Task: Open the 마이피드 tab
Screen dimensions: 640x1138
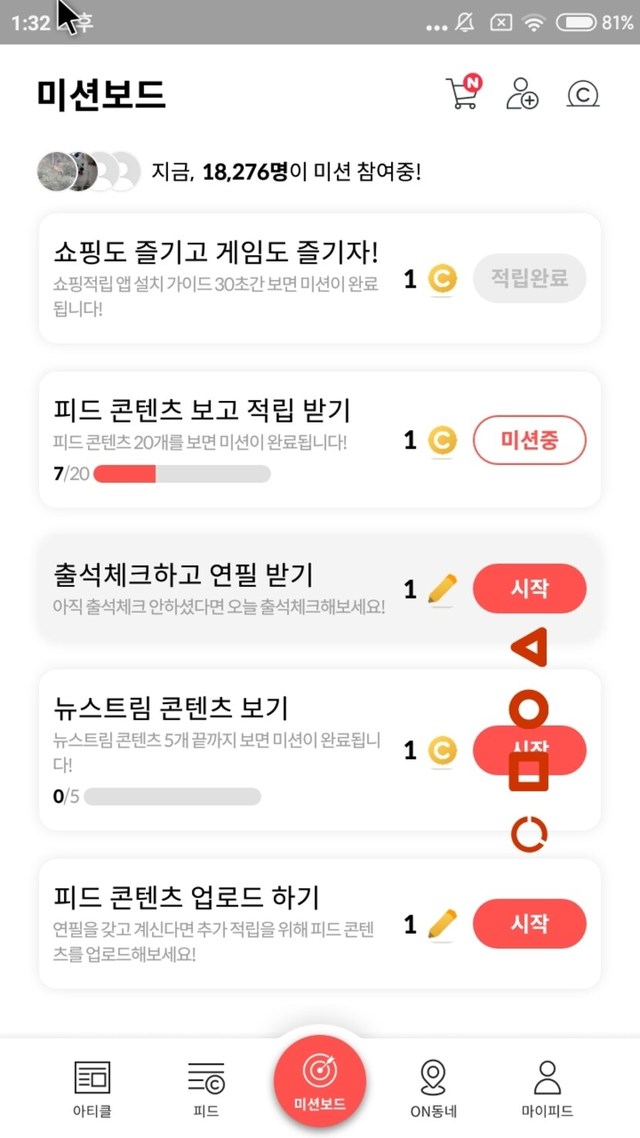Action: coord(547,1088)
